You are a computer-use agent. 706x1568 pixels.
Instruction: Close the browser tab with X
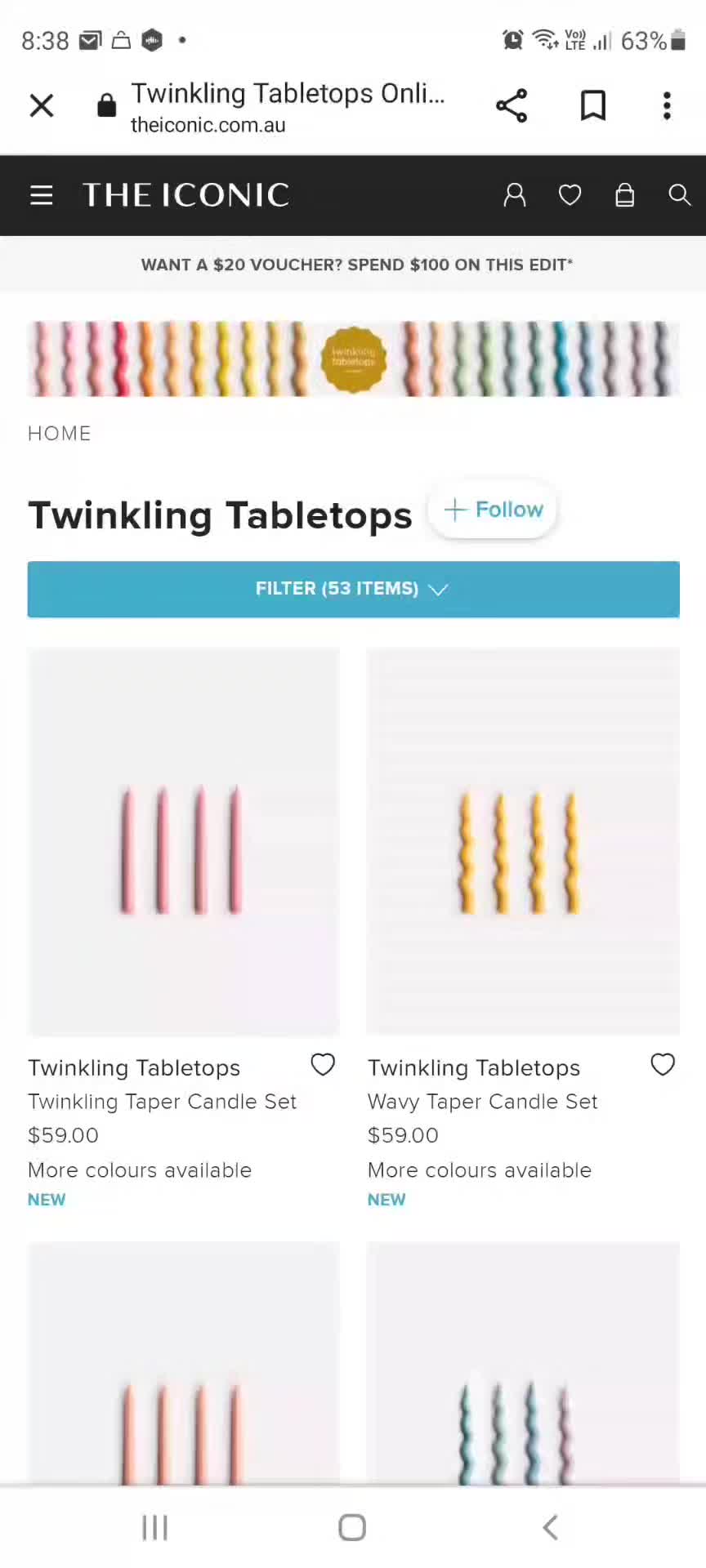coord(41,105)
